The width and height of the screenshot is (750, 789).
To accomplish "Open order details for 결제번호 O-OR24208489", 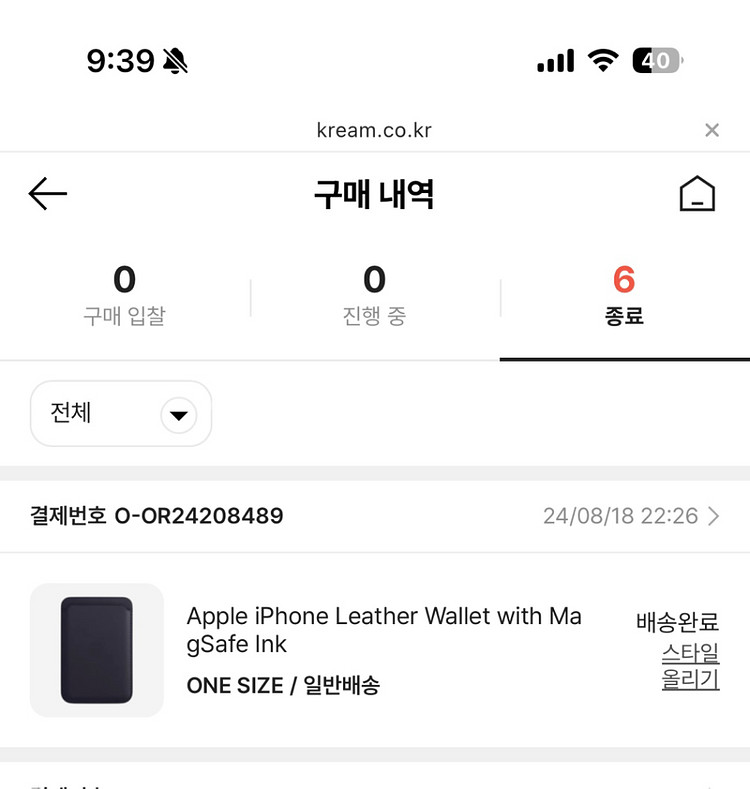I will point(712,516).
